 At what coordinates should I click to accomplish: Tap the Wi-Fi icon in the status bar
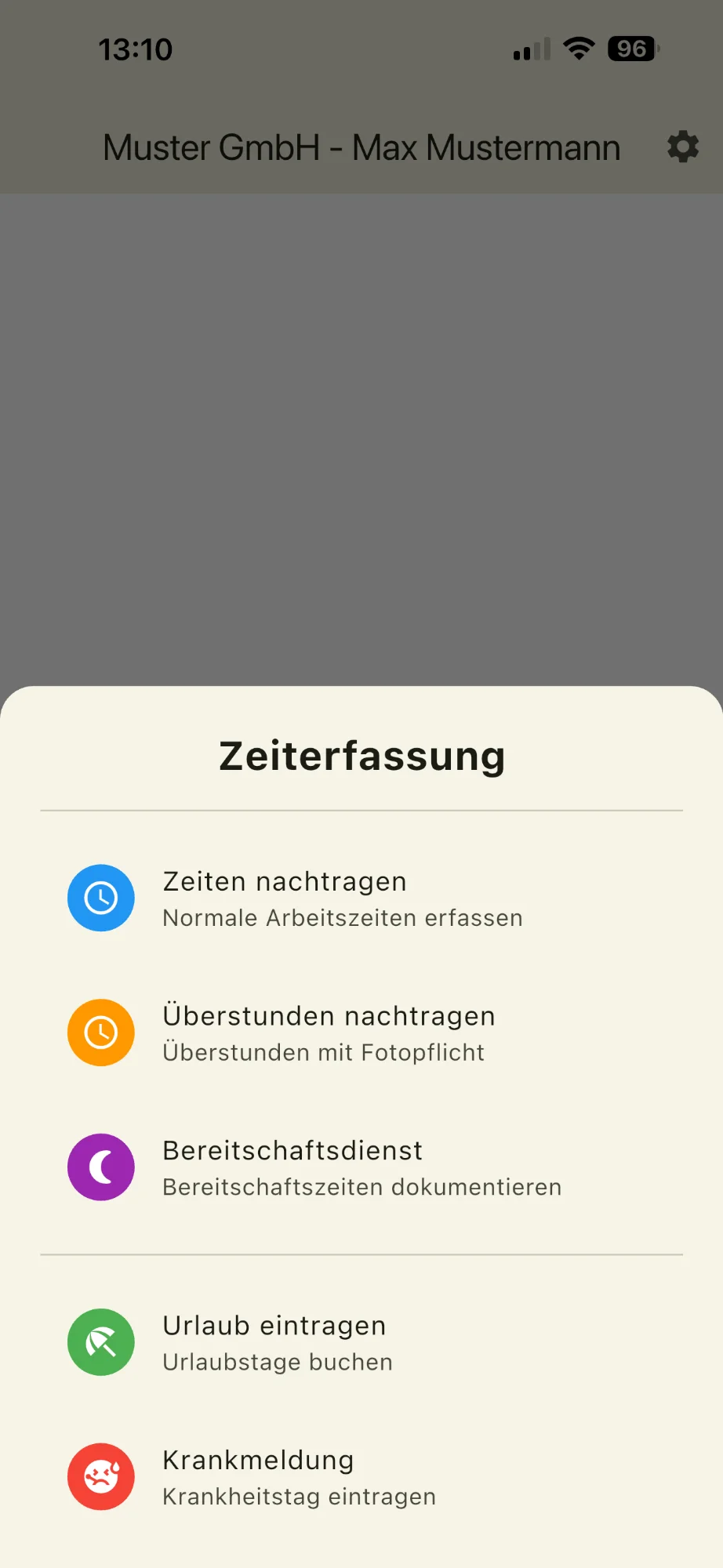pos(578,49)
